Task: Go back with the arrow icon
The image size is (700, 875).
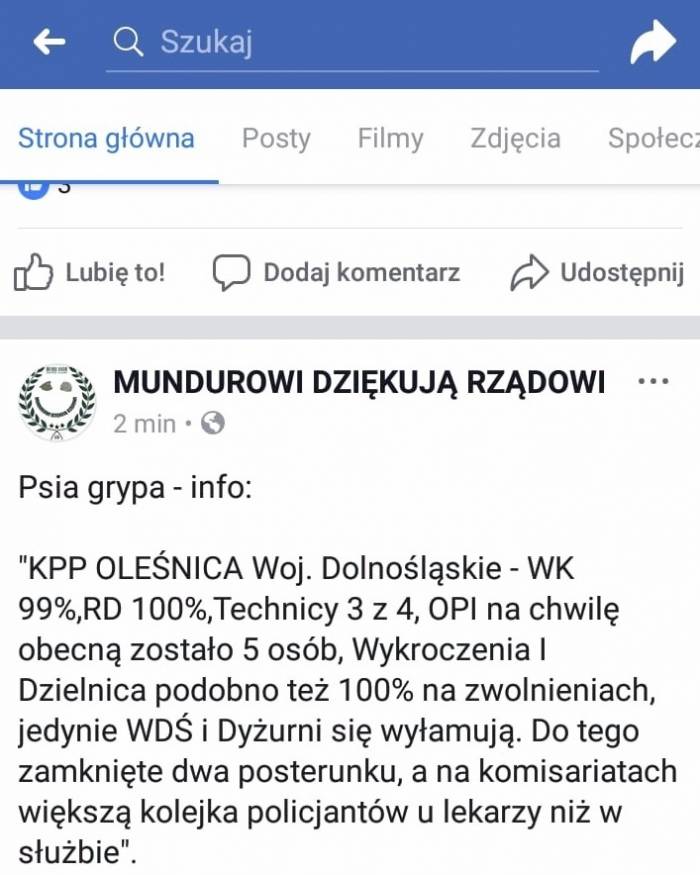Action: click(48, 42)
